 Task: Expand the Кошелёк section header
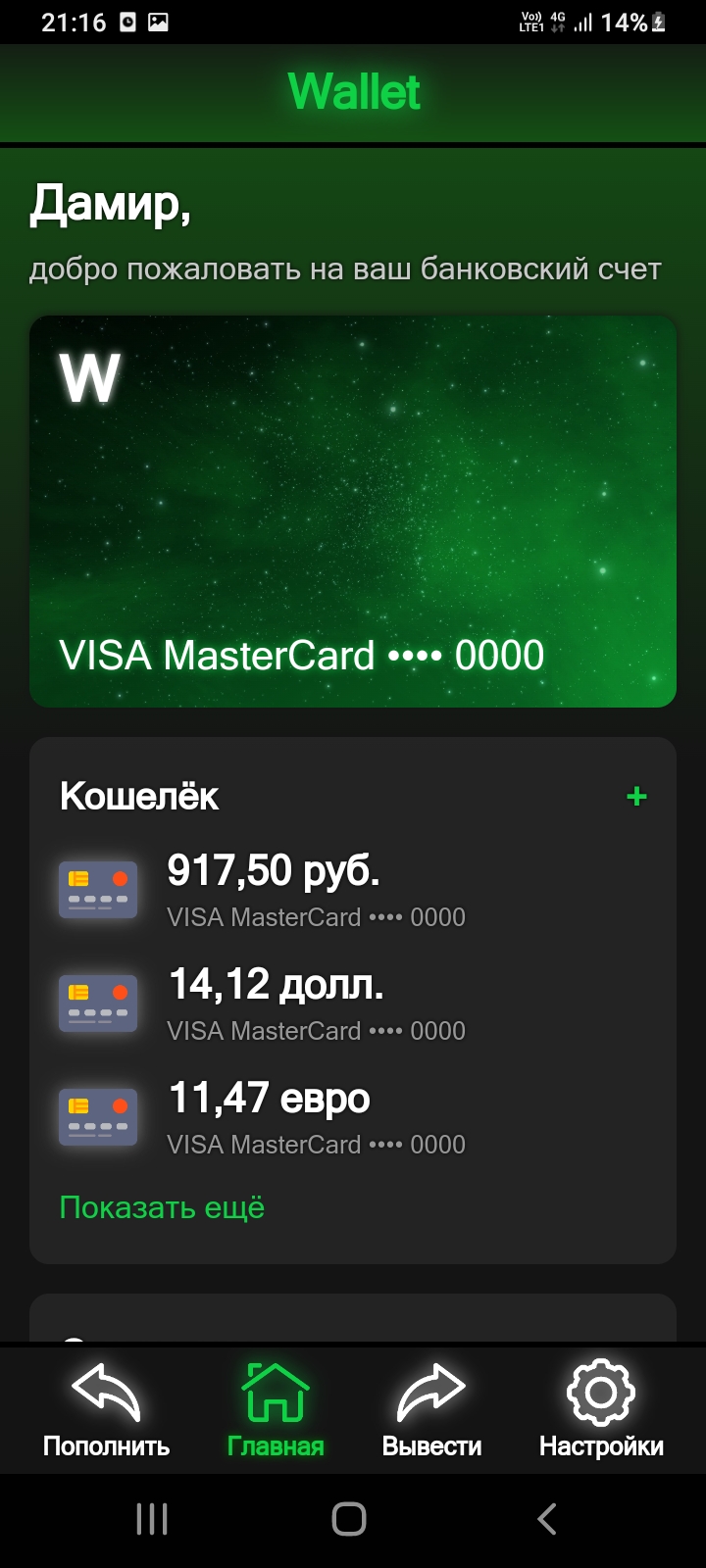tap(140, 796)
